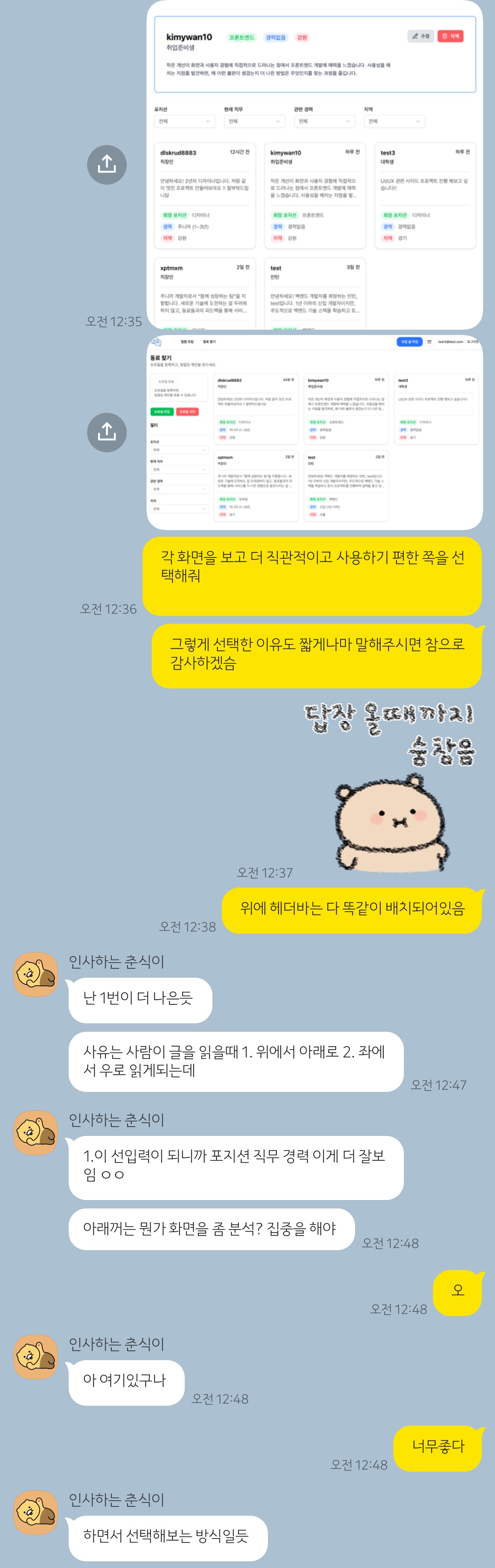Viewport: 495px width, 1568px height.
Task: Open the 동료 찾기 screenshot image
Action: click(x=315, y=432)
